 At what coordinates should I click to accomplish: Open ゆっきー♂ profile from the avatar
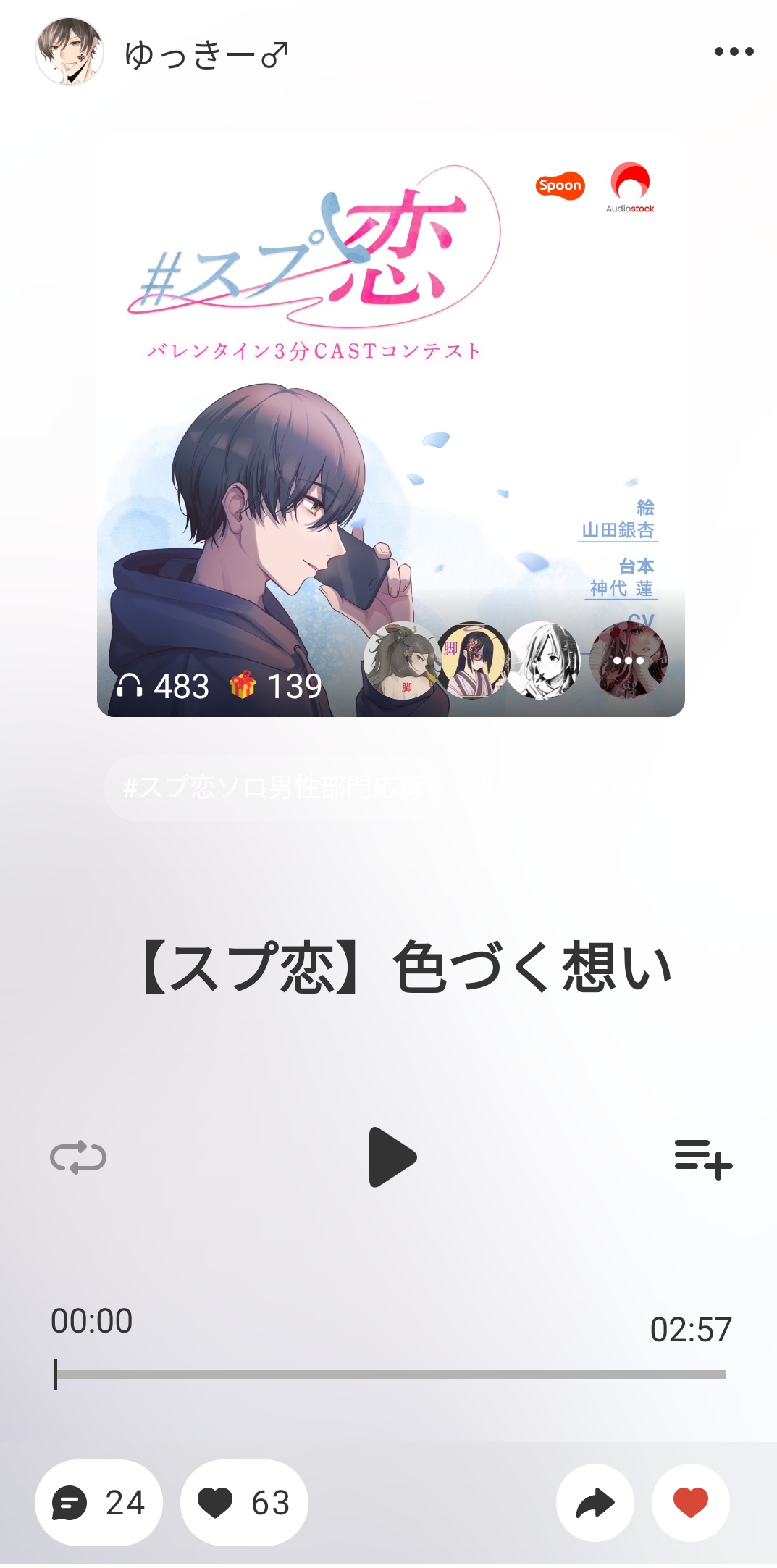click(70, 52)
